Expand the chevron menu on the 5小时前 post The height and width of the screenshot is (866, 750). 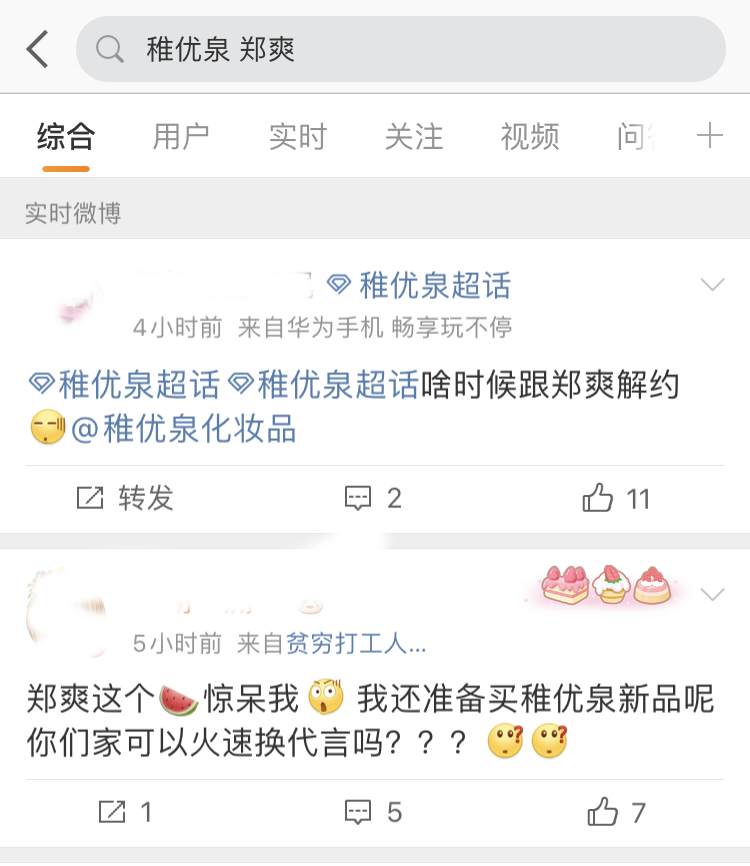click(712, 595)
